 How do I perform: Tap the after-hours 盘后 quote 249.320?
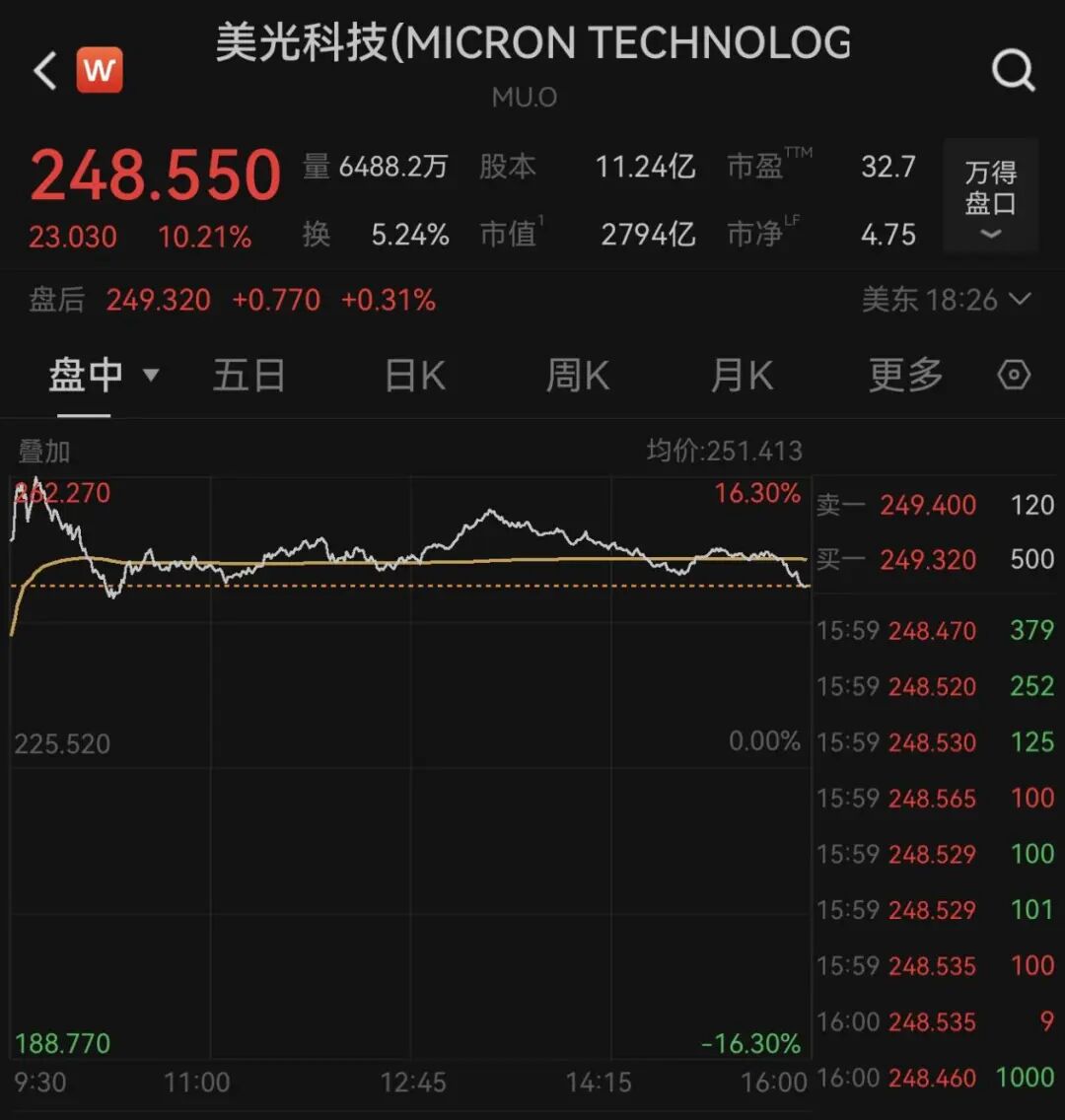click(x=158, y=301)
